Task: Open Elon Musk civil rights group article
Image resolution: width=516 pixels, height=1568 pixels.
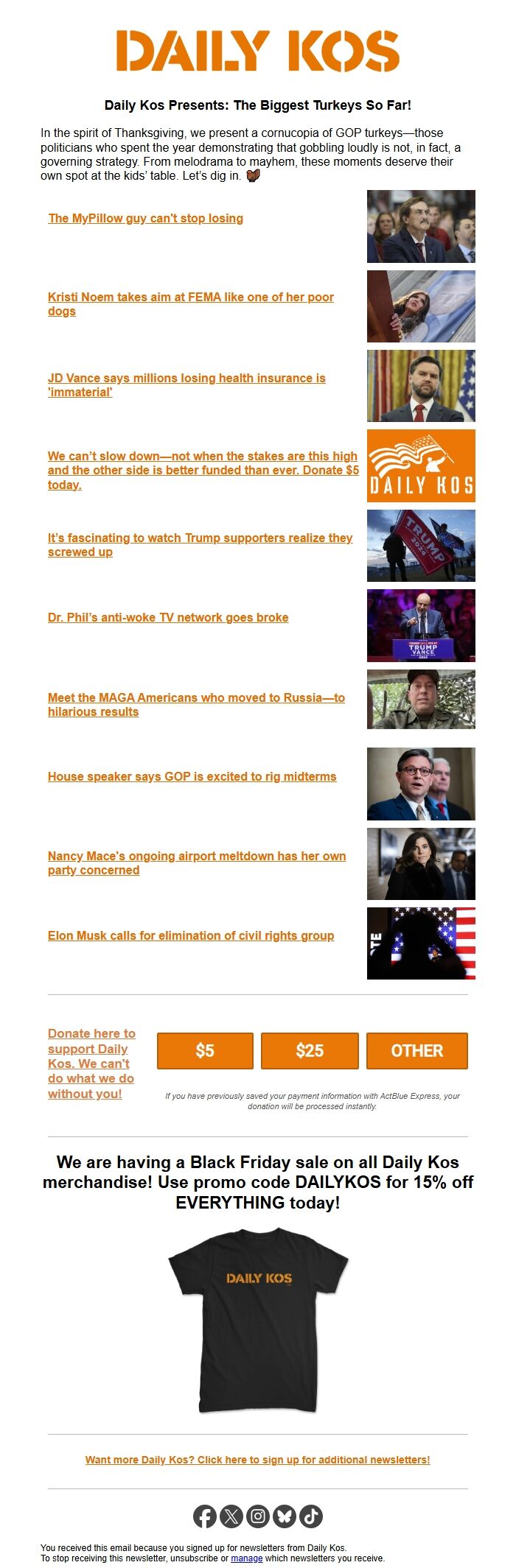Action: [x=190, y=936]
